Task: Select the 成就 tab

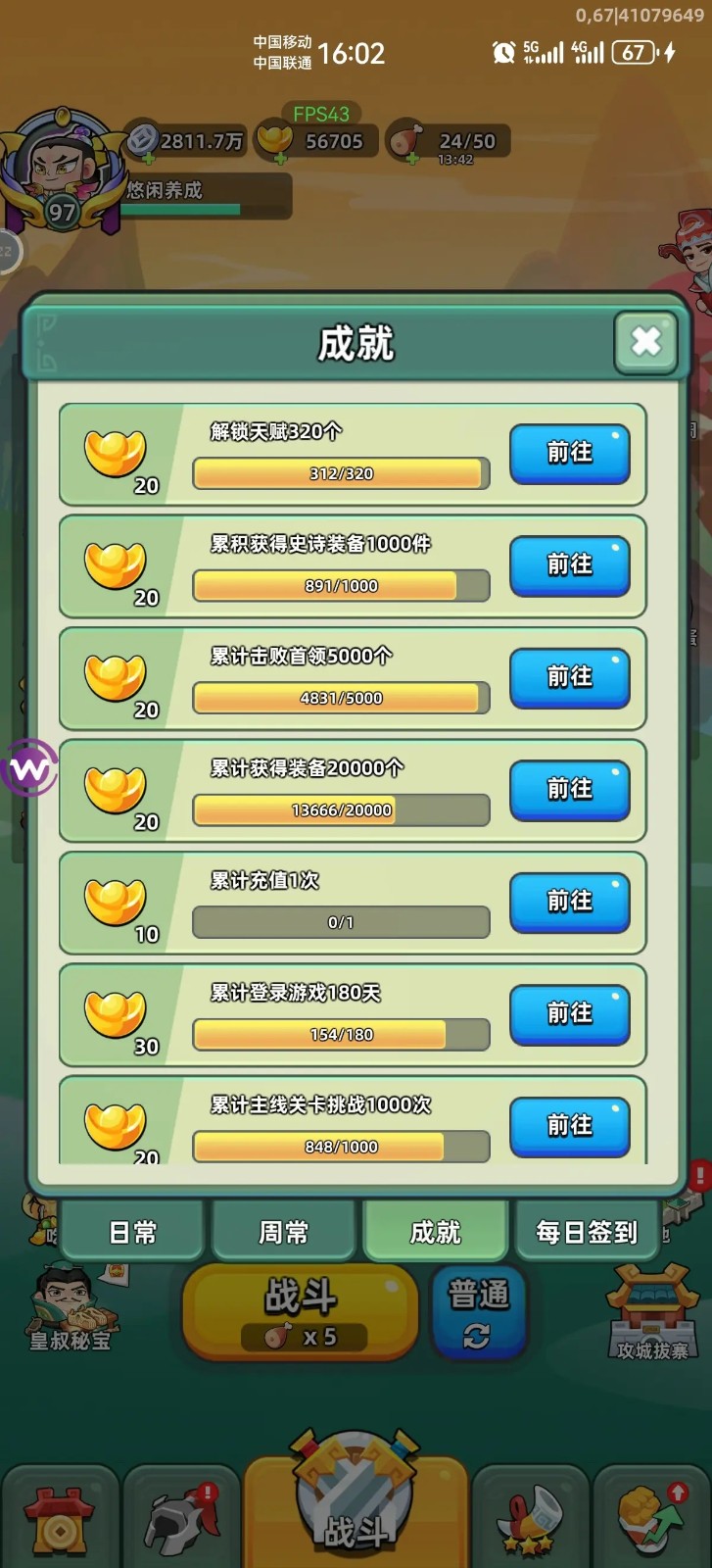Action: (x=435, y=1232)
